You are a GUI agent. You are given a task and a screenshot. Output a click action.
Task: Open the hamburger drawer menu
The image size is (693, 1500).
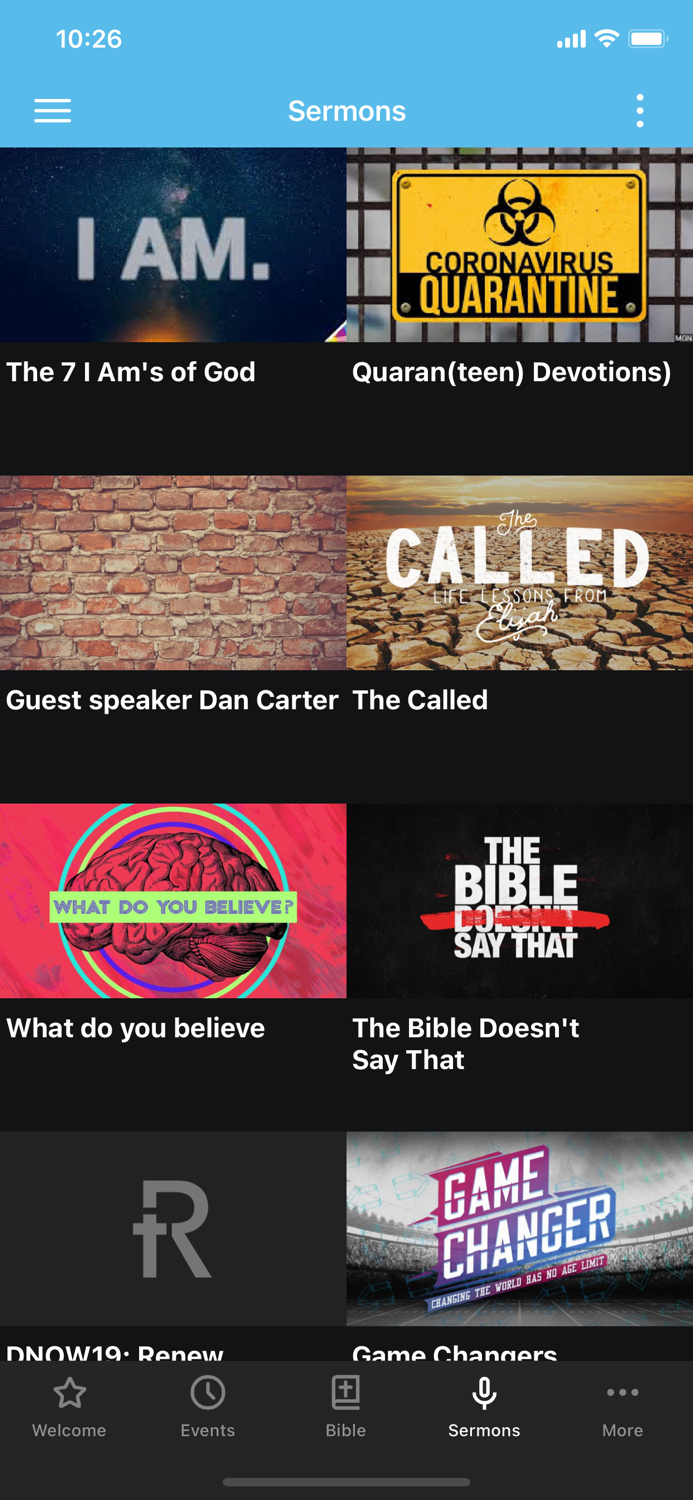click(x=52, y=110)
